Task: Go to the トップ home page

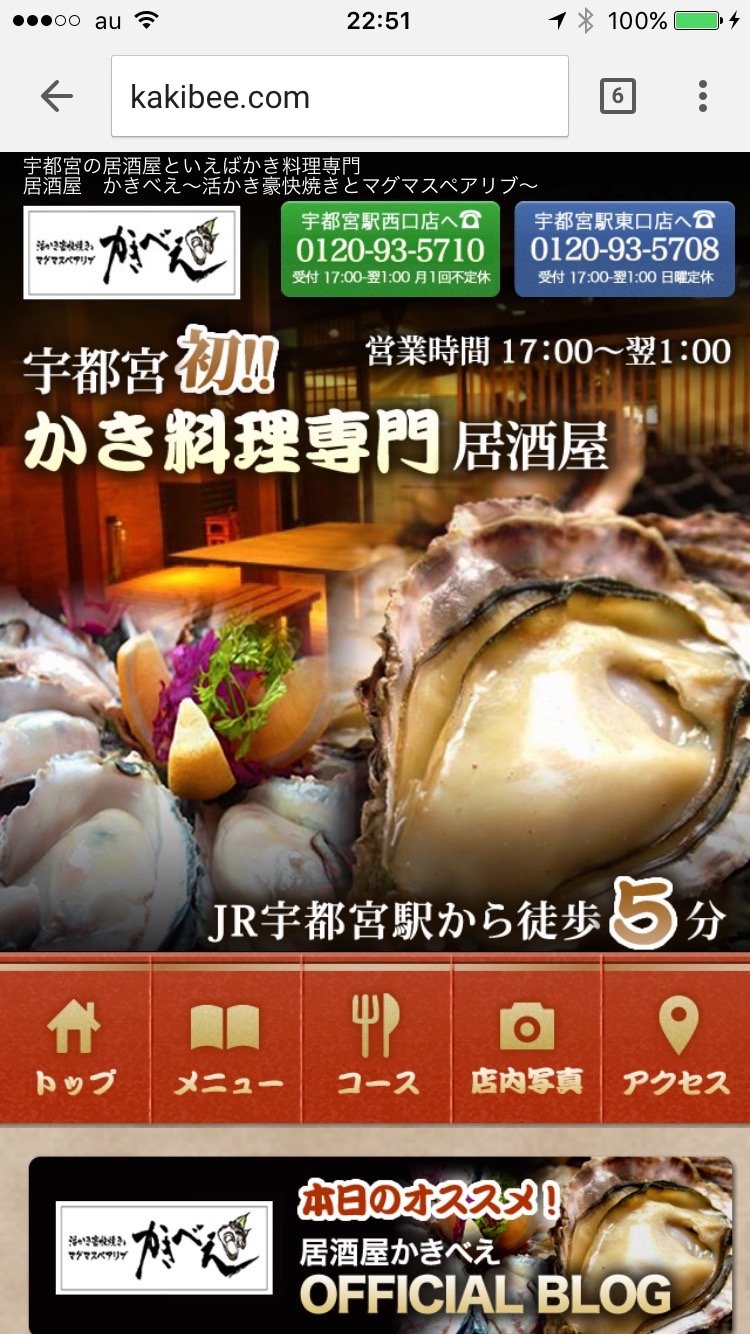Action: click(x=75, y=1040)
